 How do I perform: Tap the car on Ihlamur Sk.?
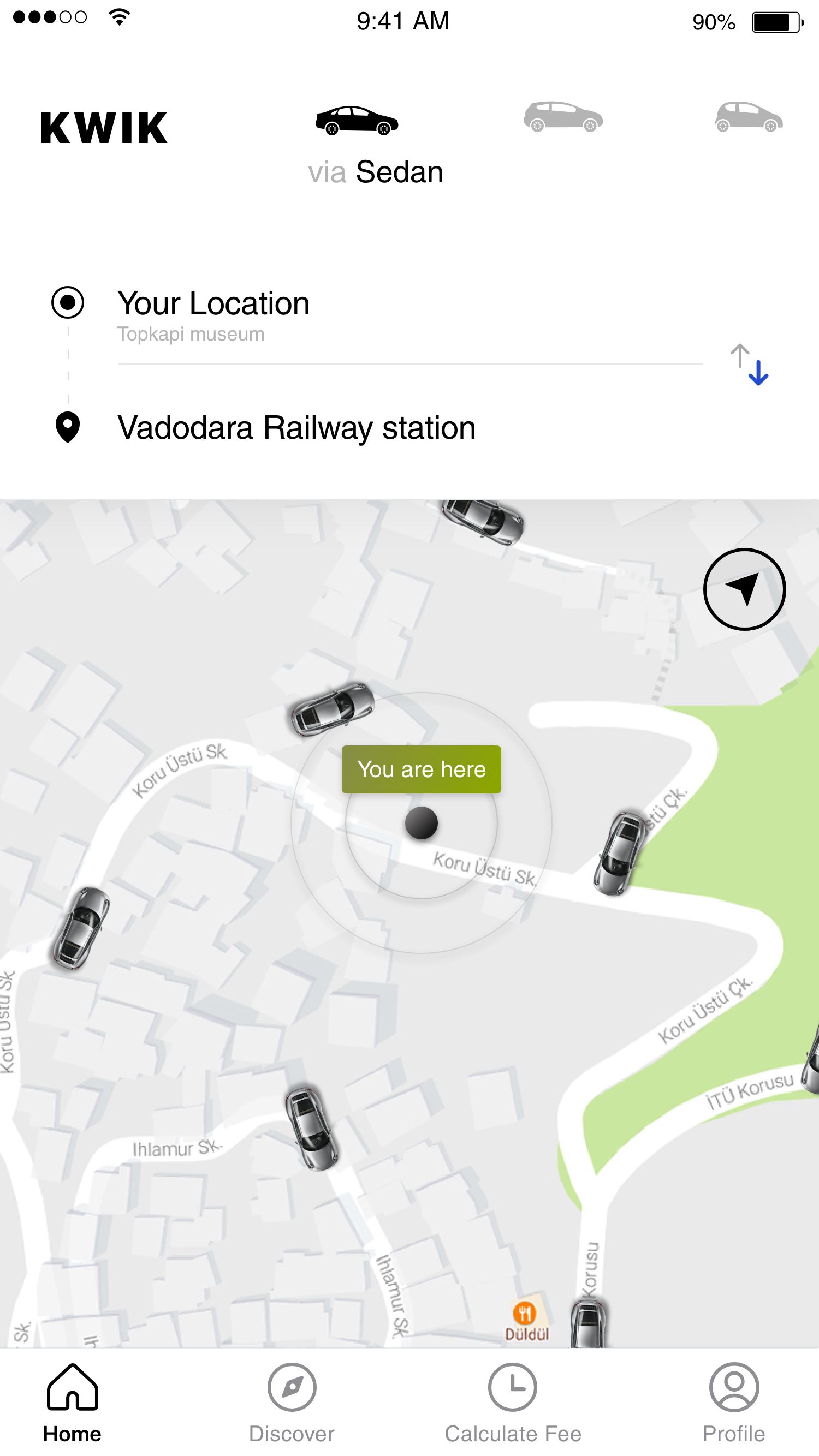coord(310,1127)
